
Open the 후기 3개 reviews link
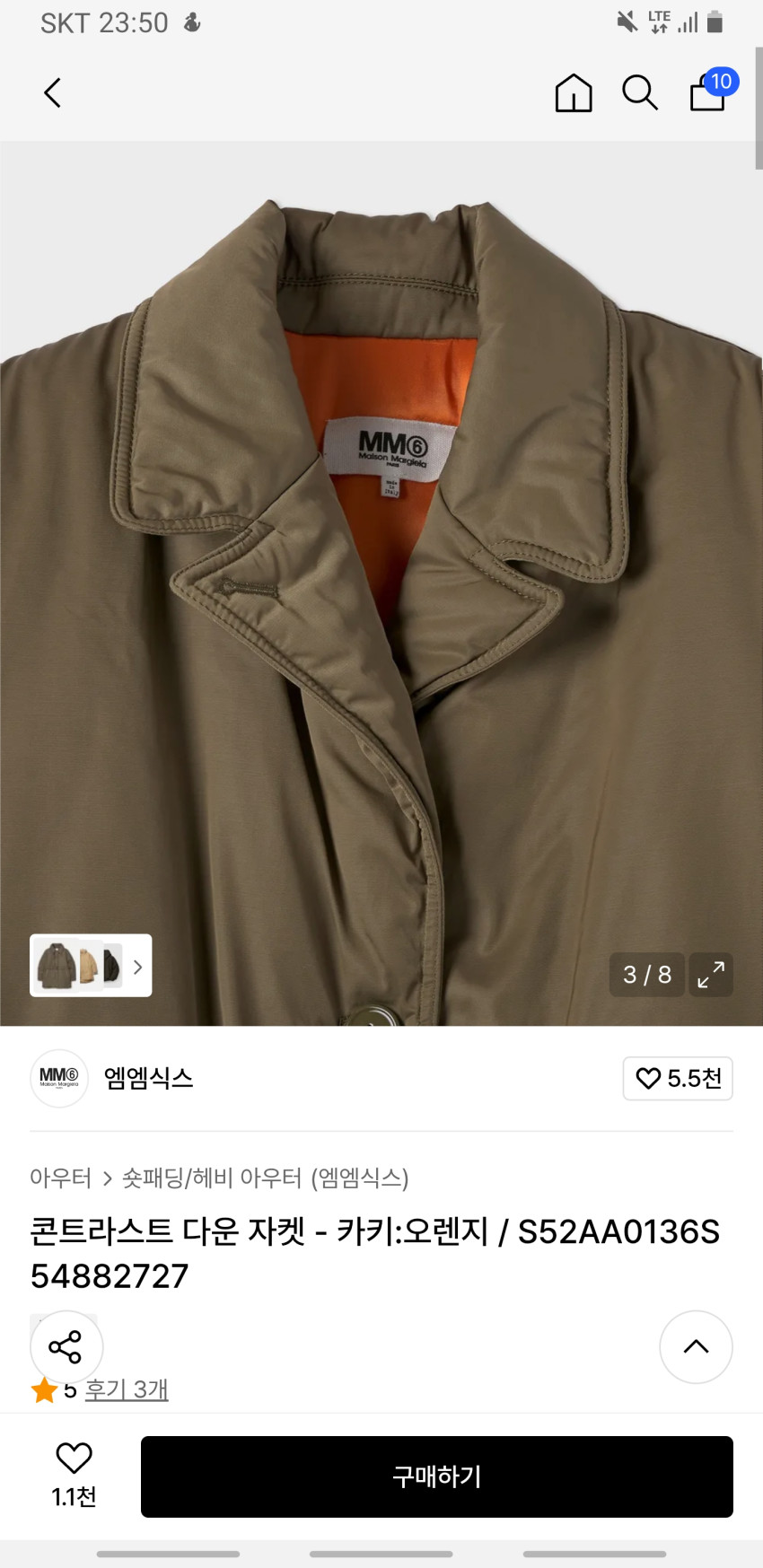(127, 1389)
